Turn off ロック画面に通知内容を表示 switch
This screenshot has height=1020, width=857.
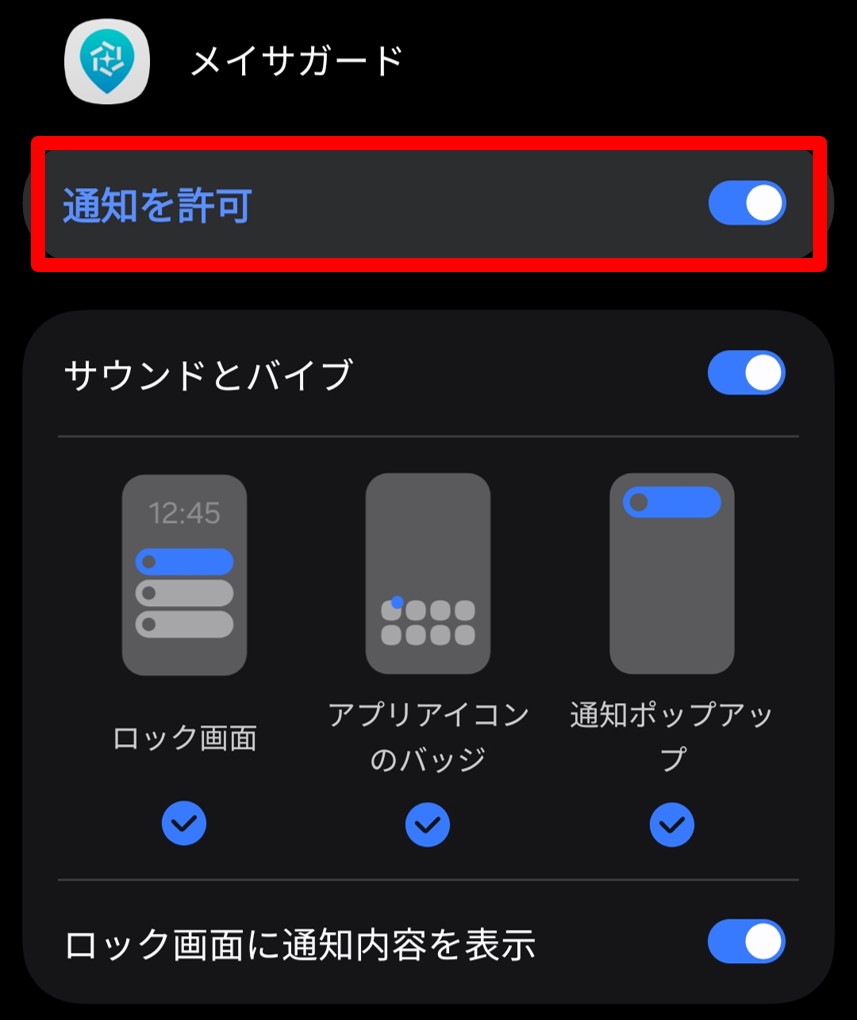(x=746, y=942)
